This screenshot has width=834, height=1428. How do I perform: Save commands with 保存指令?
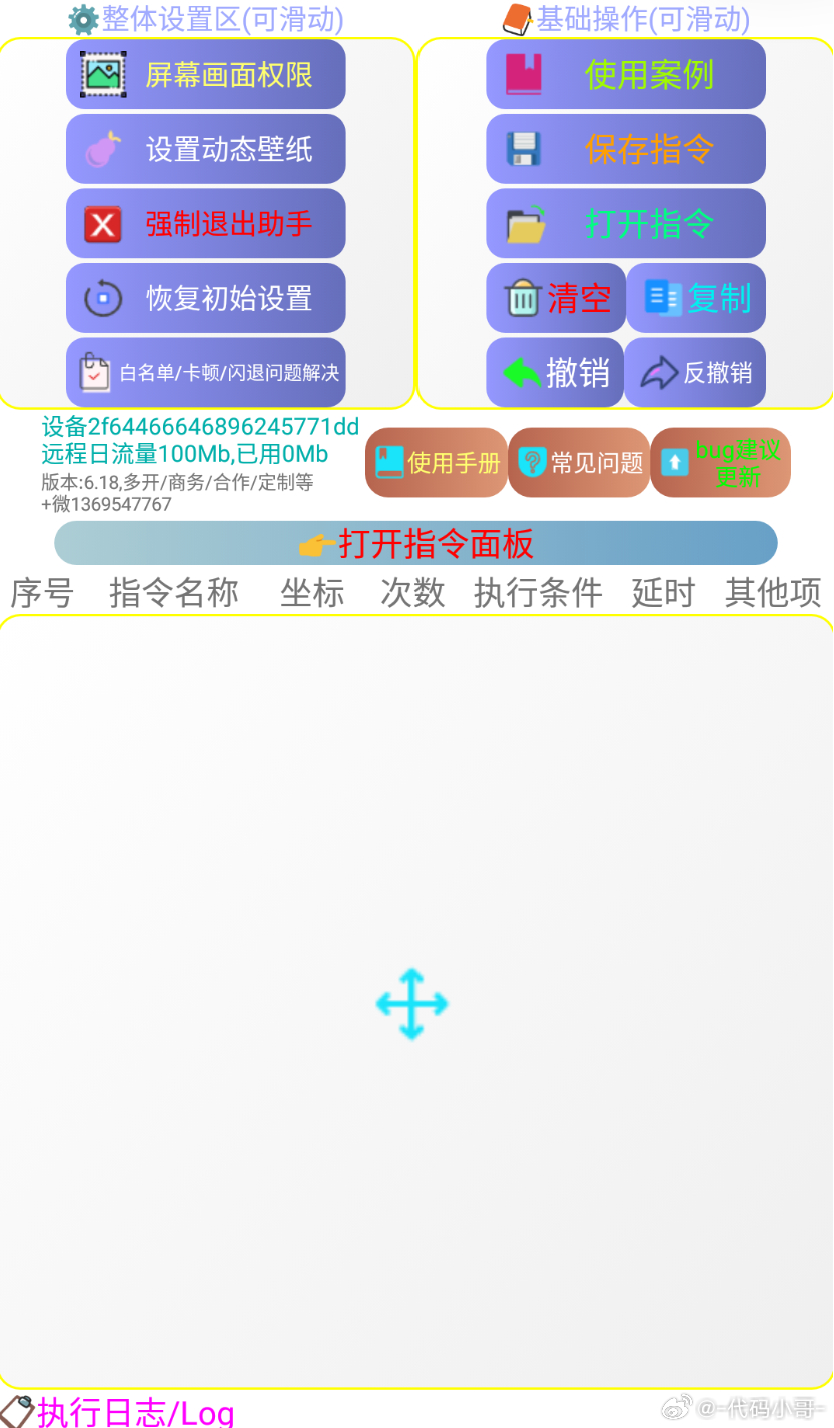coord(626,149)
